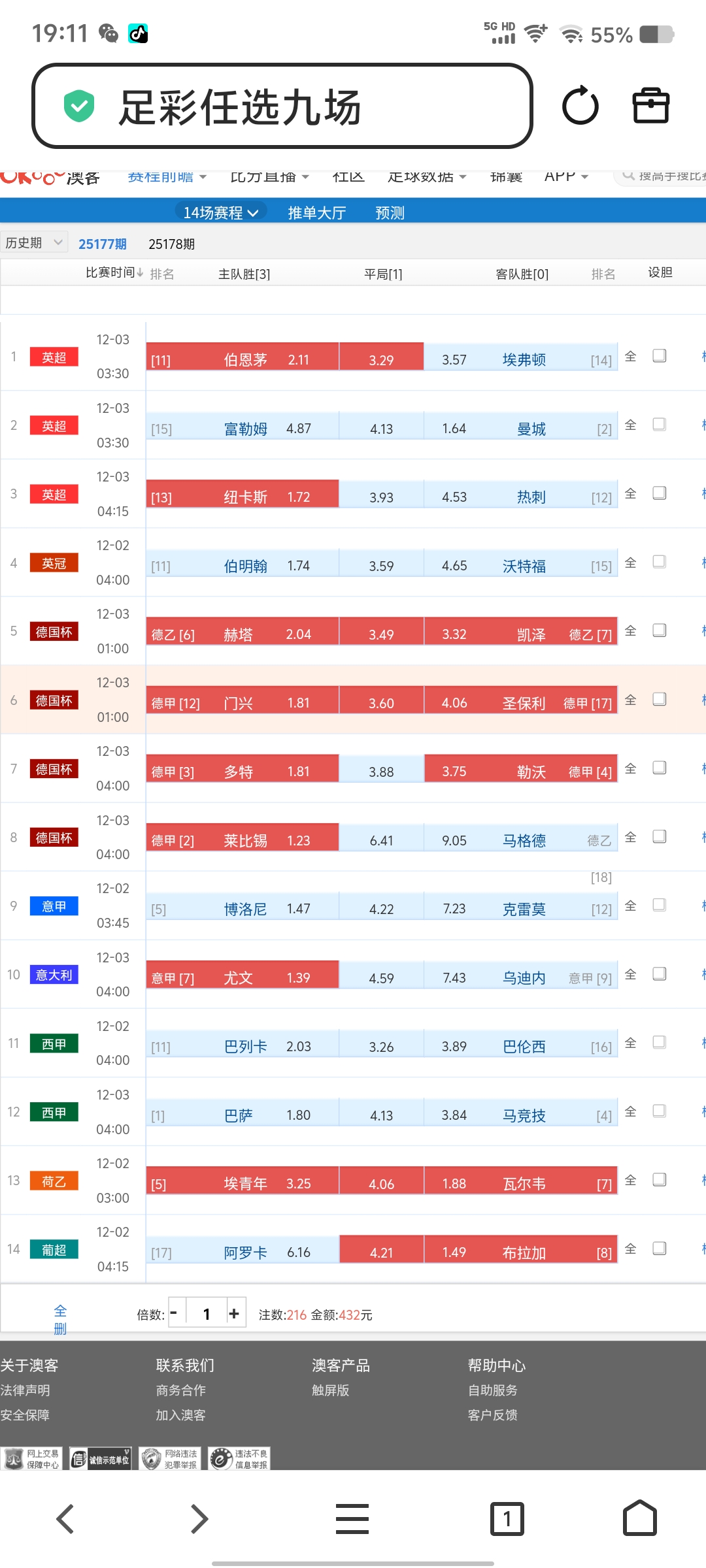The height and width of the screenshot is (1568, 706).
Task: Pick the 3.93 draw odds for 纽卡斯 vs 热刺
Action: (x=381, y=497)
